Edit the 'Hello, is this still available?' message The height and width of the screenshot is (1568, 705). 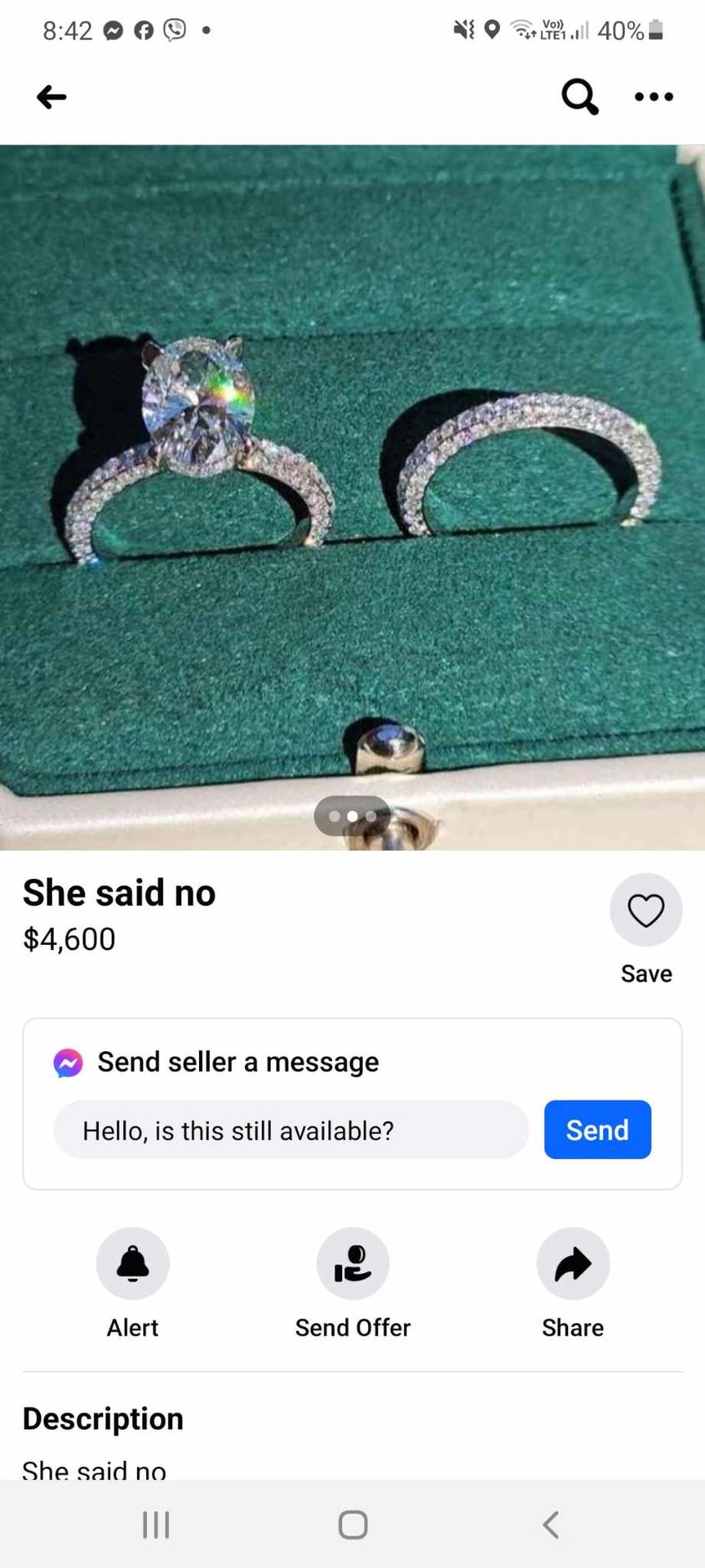(291, 1131)
